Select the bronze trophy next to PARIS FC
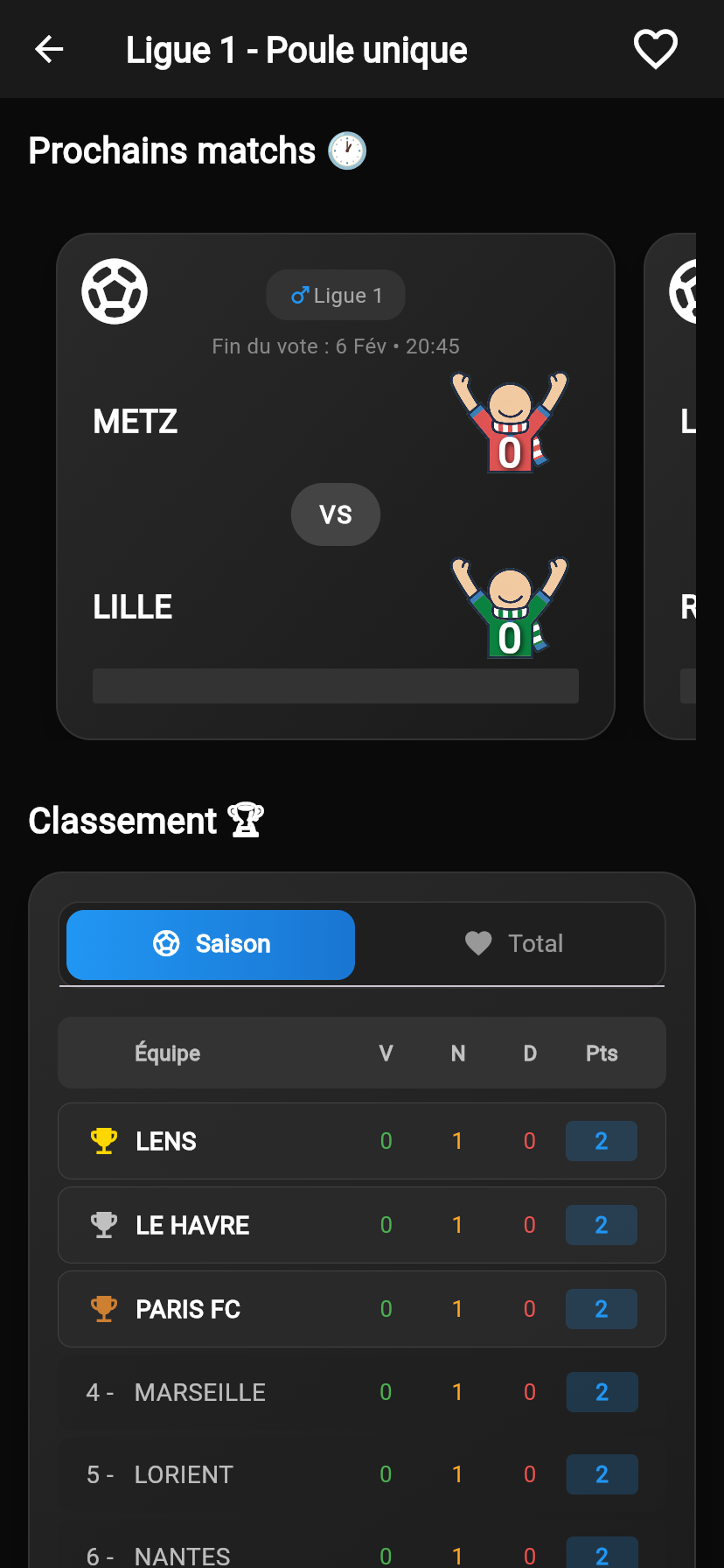 [x=104, y=1308]
